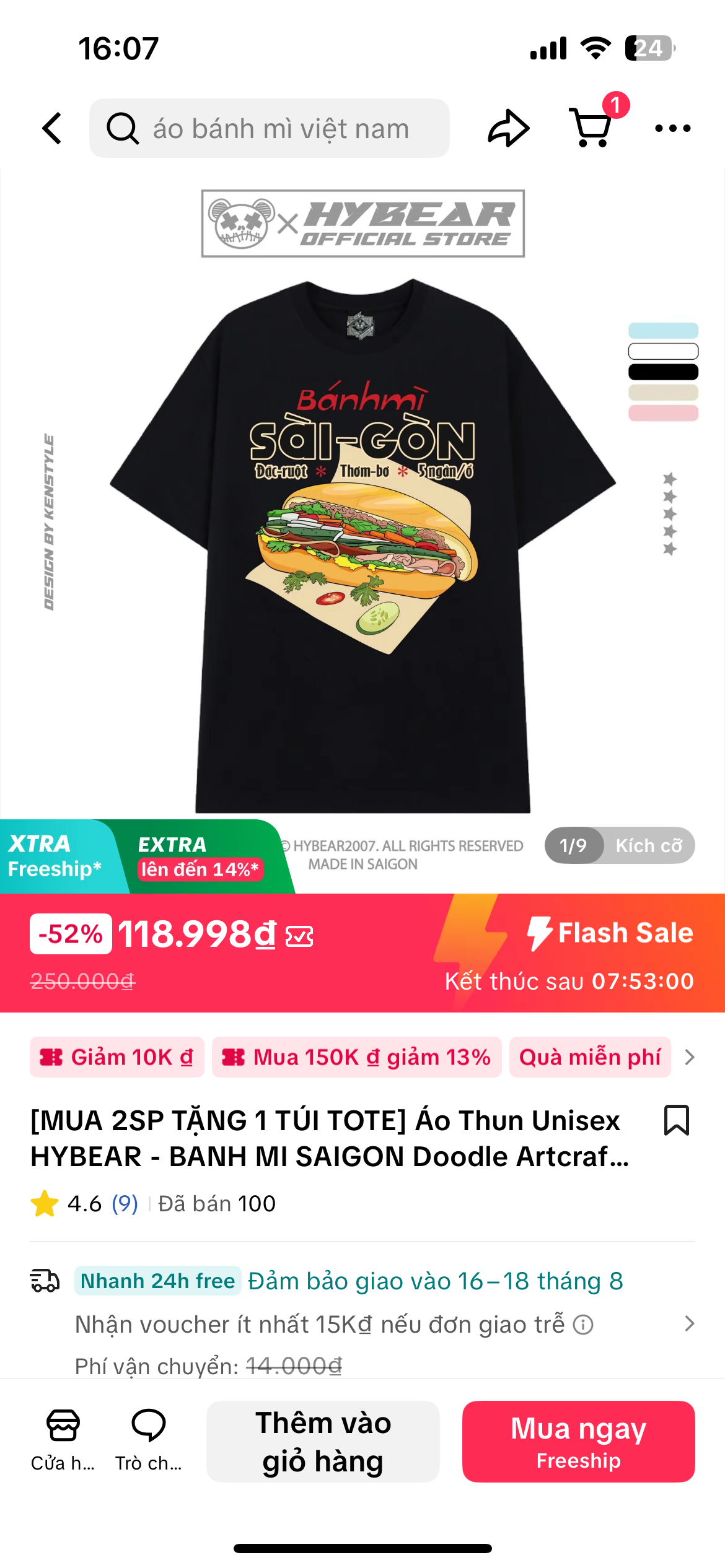
Task: Tap Thêm vào giỏ hàng
Action: click(x=323, y=1441)
